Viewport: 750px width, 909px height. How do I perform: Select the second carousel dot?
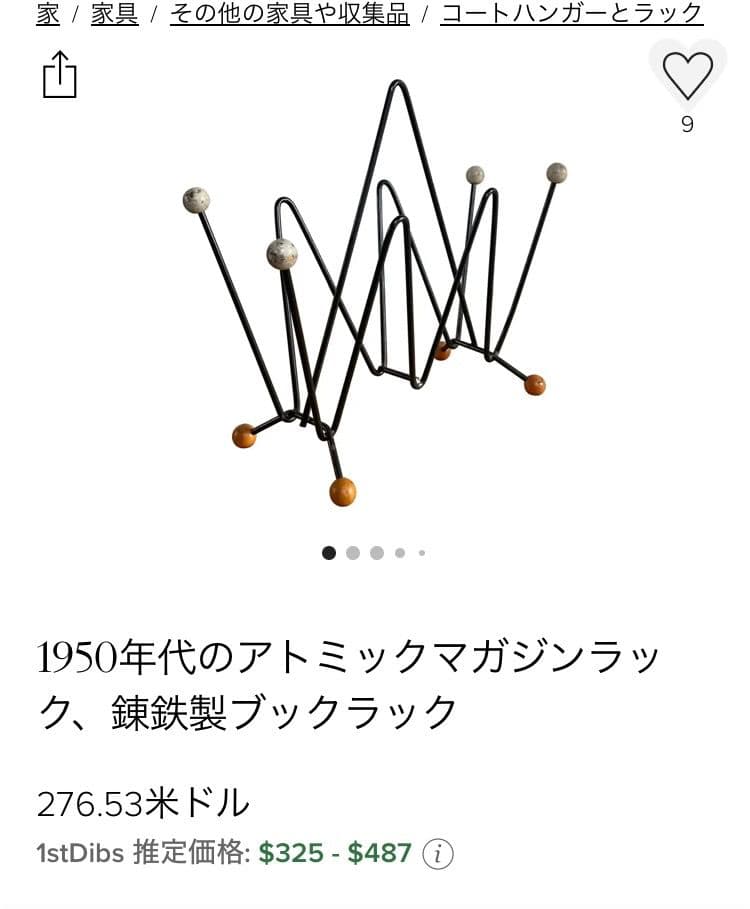click(x=352, y=551)
